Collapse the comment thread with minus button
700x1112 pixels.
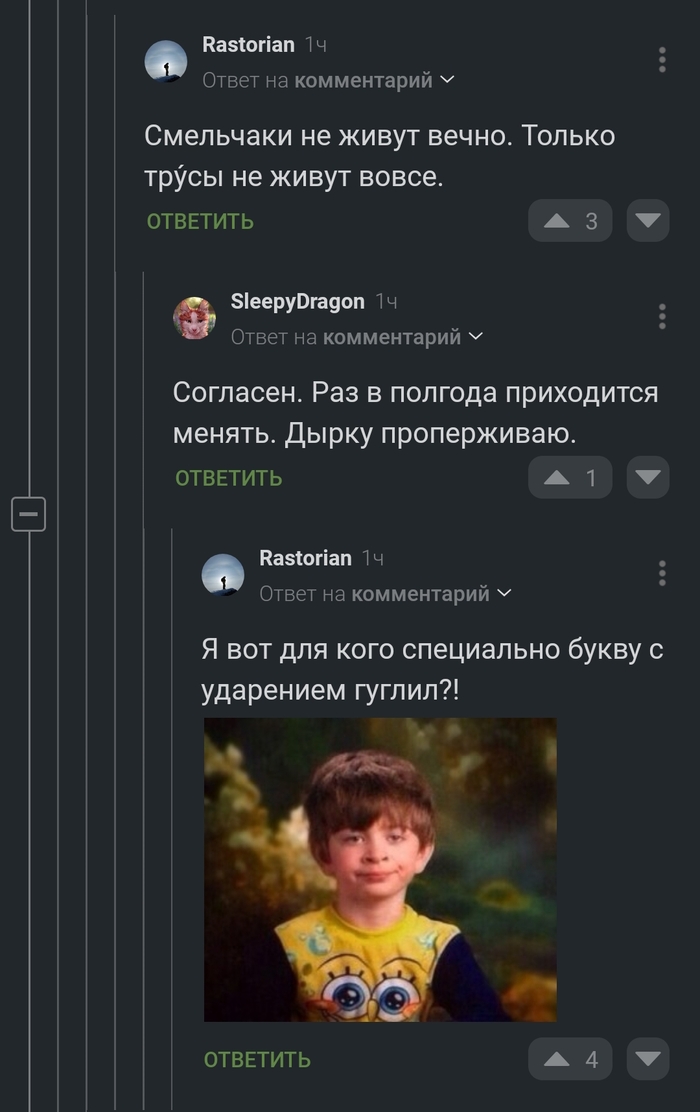click(28, 515)
